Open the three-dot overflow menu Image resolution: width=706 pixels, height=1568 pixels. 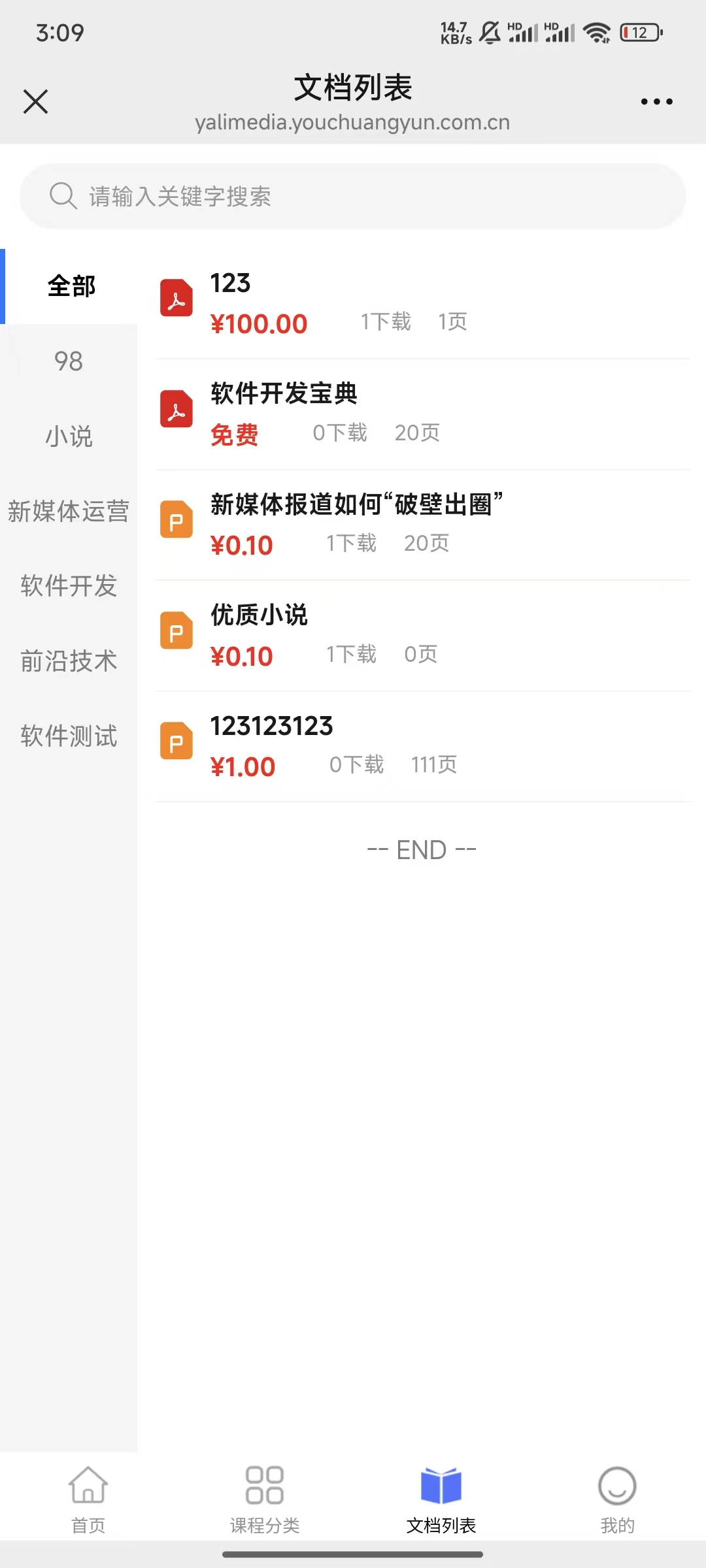[656, 102]
